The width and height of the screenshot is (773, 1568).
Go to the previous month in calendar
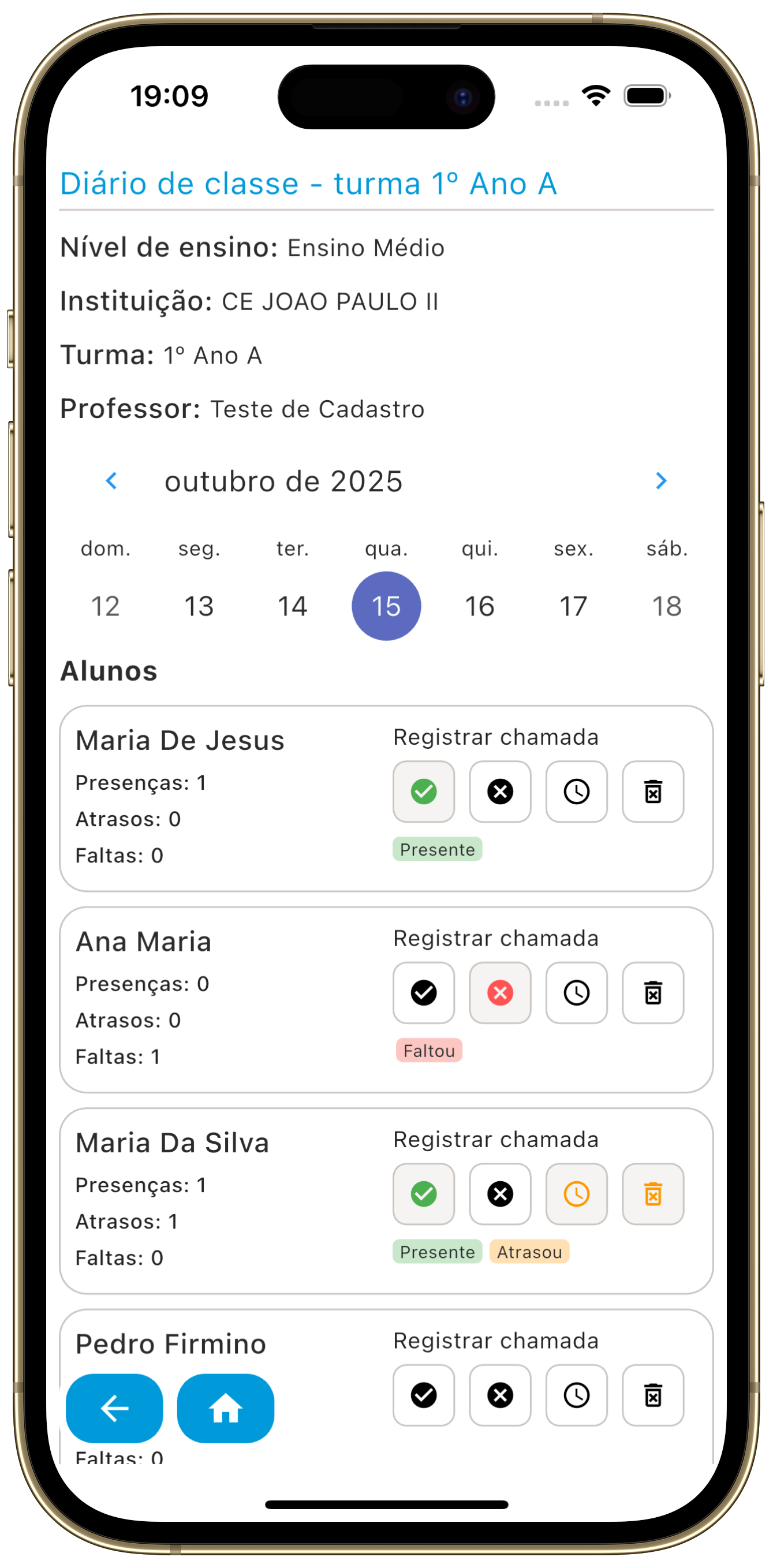pos(111,481)
